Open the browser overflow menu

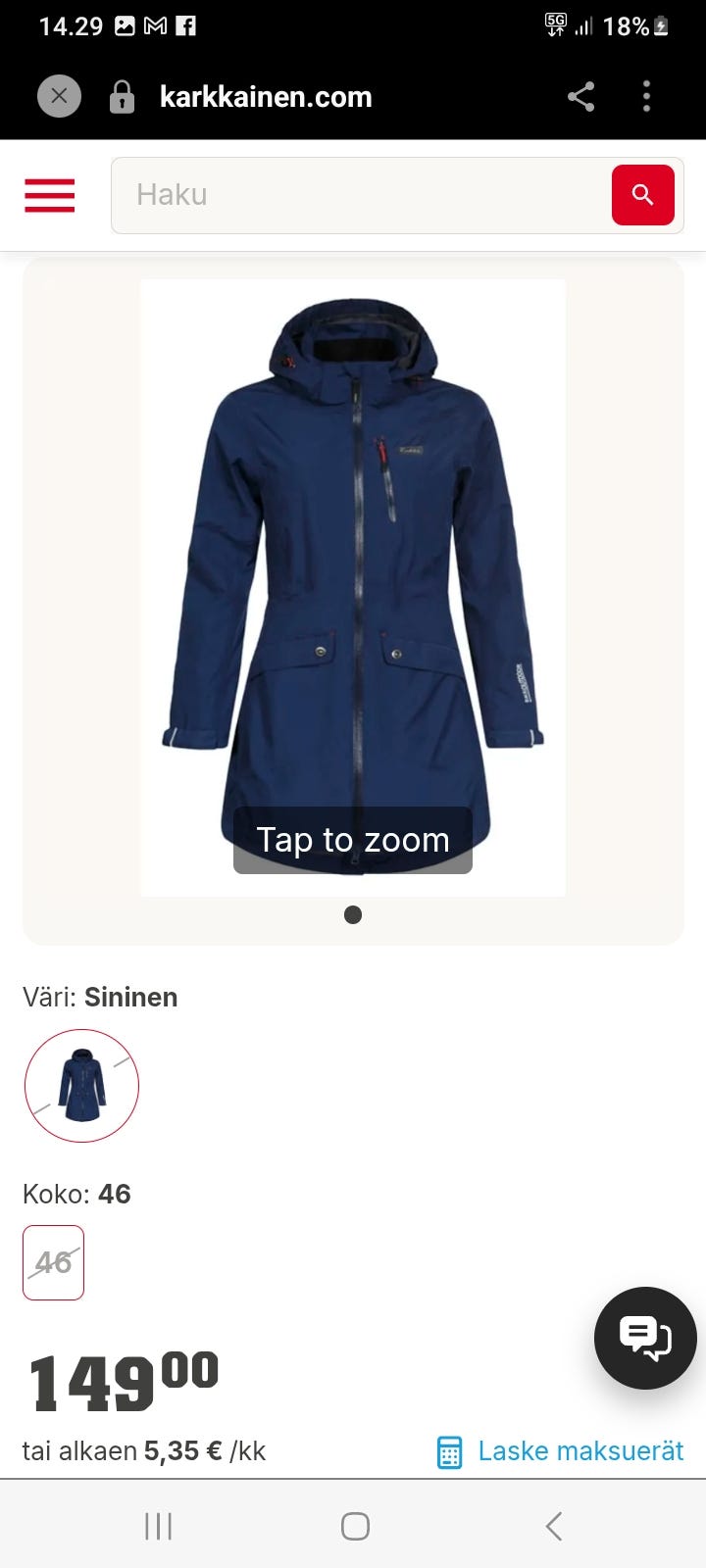pos(646,96)
